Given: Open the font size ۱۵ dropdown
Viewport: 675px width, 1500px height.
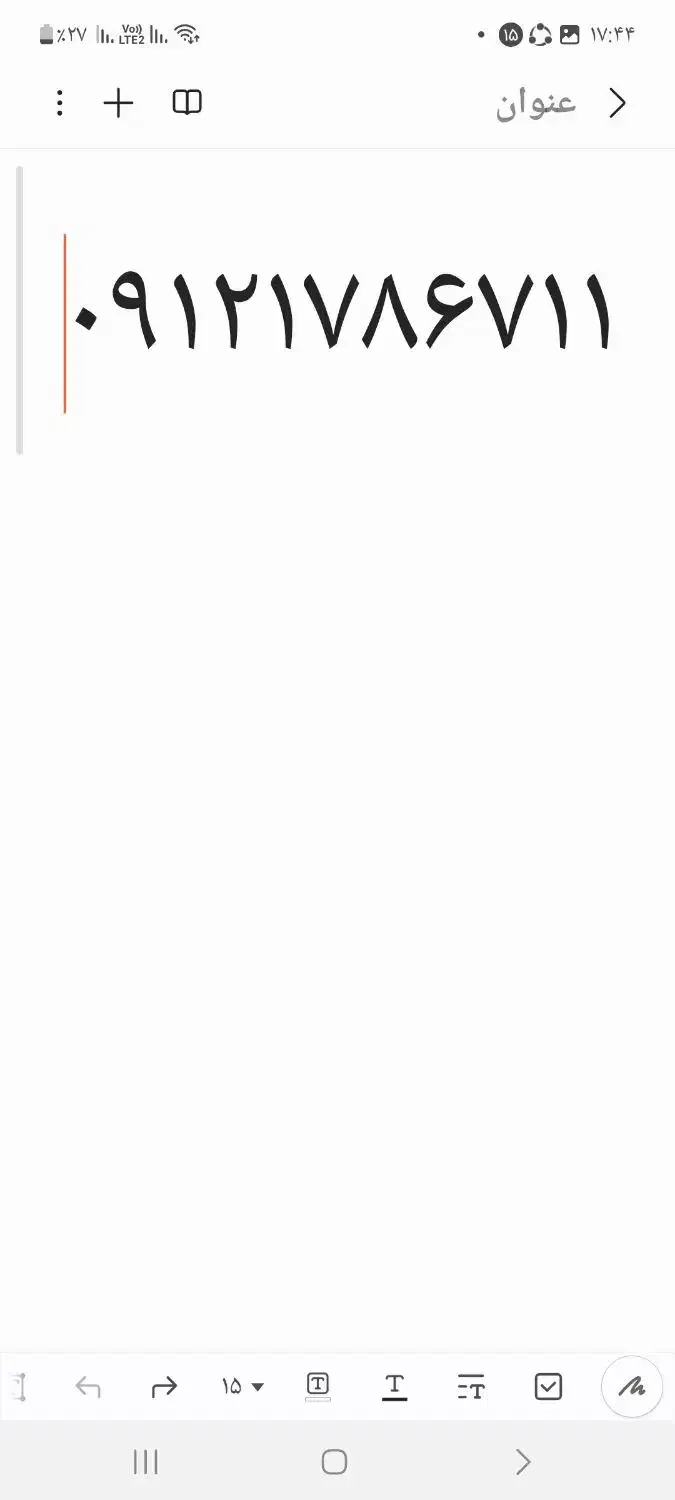Looking at the screenshot, I should 242,1387.
